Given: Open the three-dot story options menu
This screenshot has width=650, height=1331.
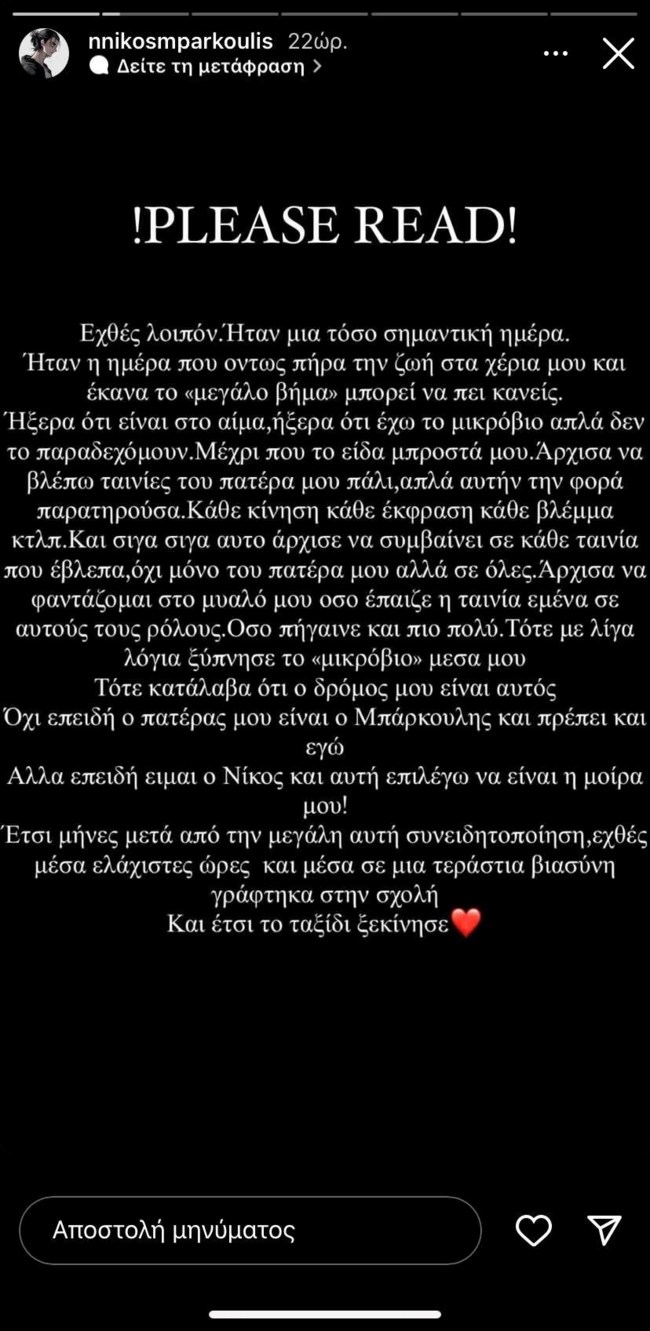Looking at the screenshot, I should (556, 53).
